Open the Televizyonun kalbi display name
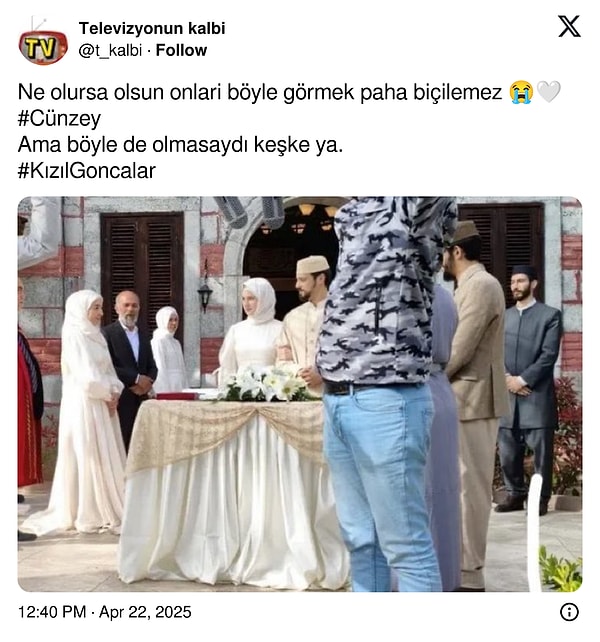This screenshot has width=600, height=642. [152, 28]
